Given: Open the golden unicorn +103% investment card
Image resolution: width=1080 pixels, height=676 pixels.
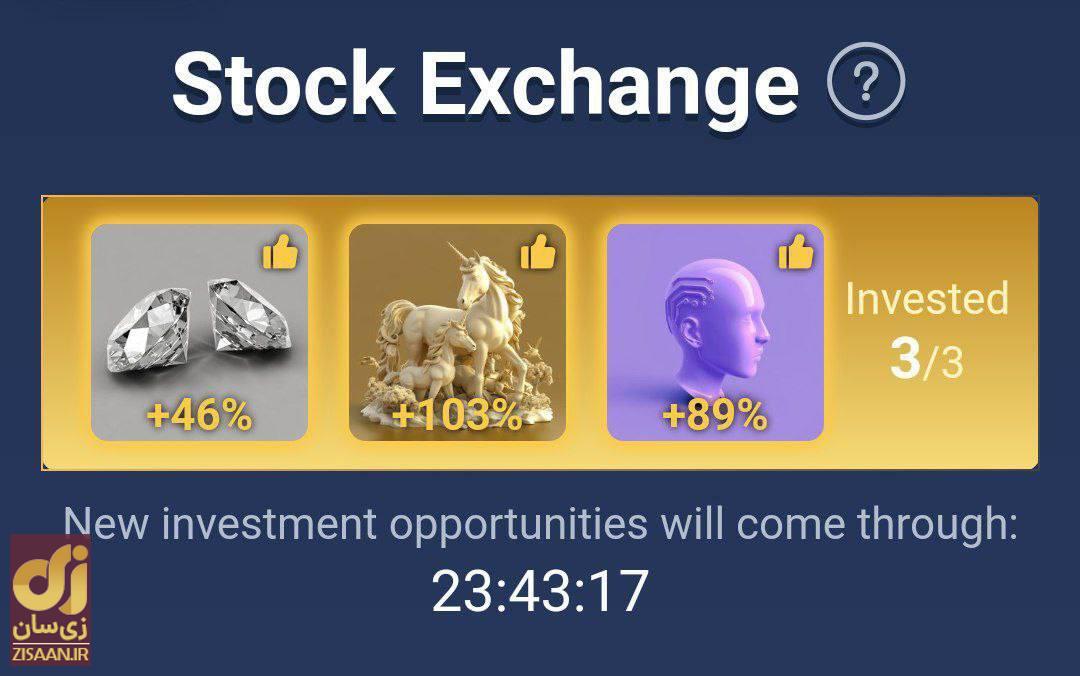Looking at the screenshot, I should [x=457, y=332].
